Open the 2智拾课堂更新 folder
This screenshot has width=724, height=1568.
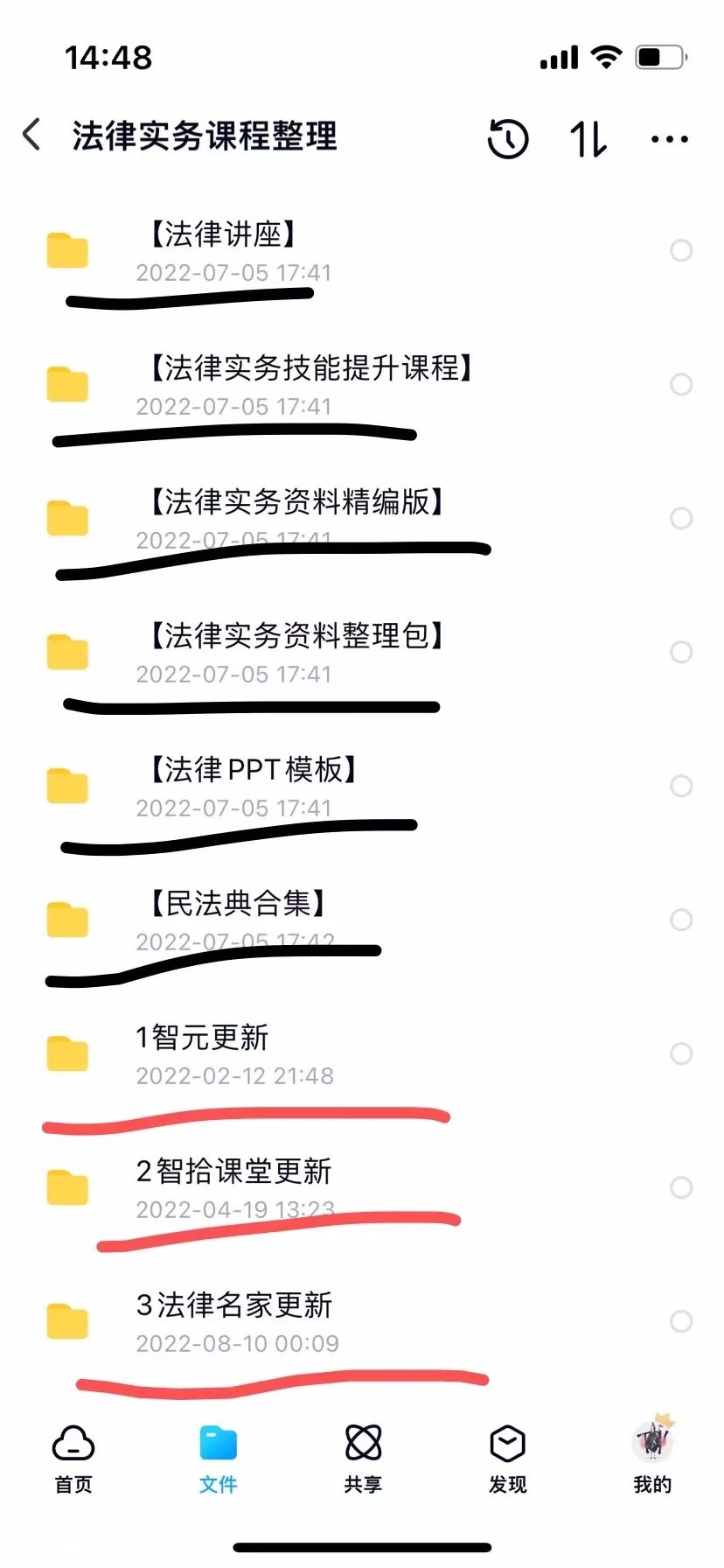point(233,1172)
